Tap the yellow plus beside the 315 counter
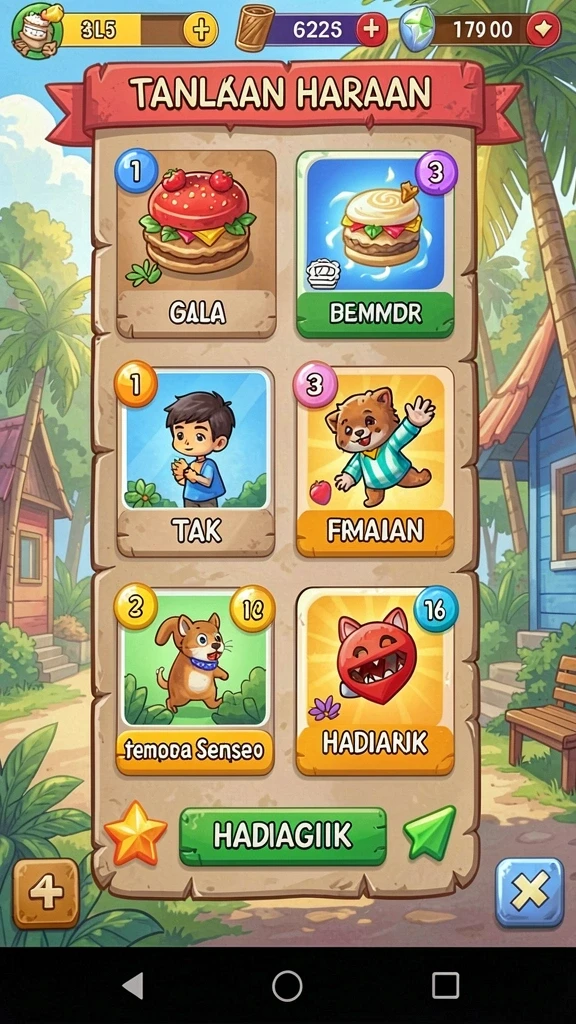Screen dimensions: 576x1024 point(200,29)
